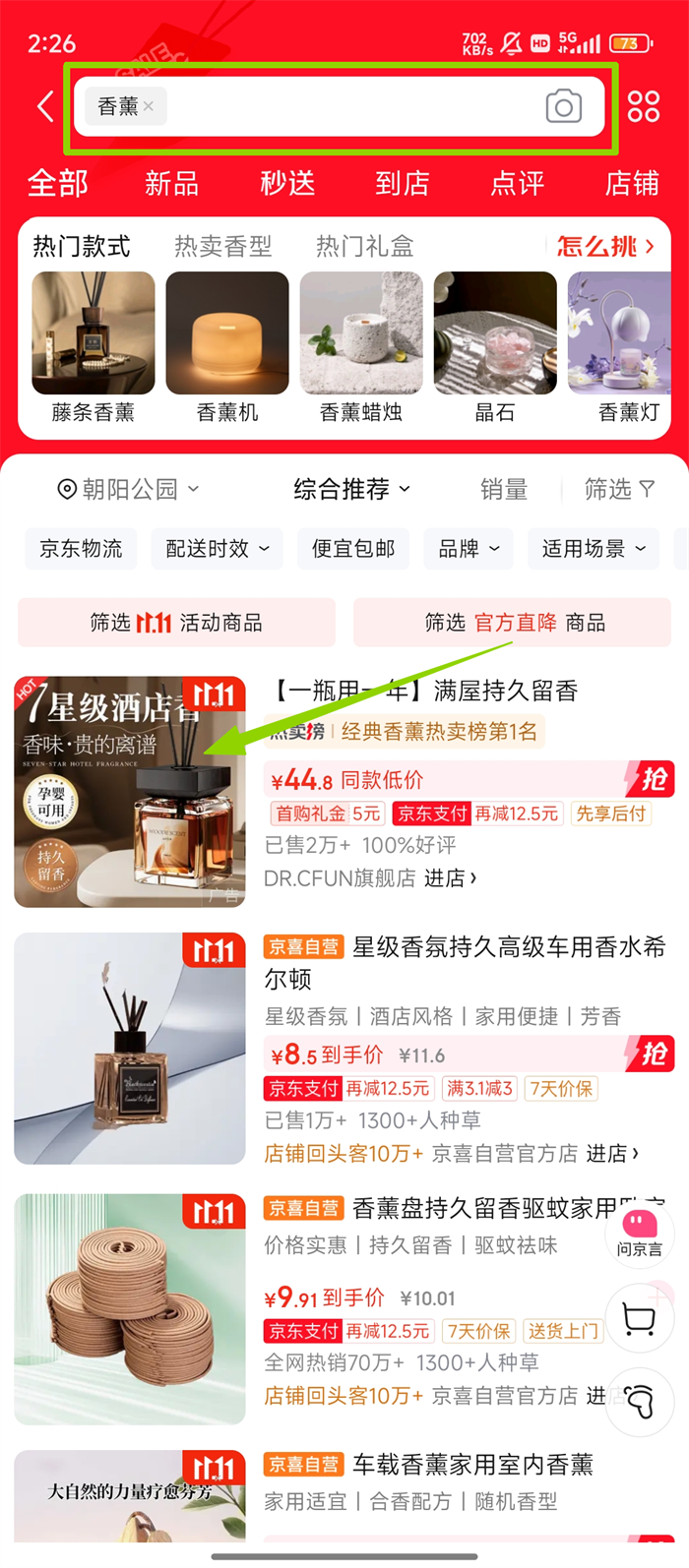Remove the 香薰 search keyword chip
This screenshot has width=689, height=1568.
pyautogui.click(x=149, y=106)
